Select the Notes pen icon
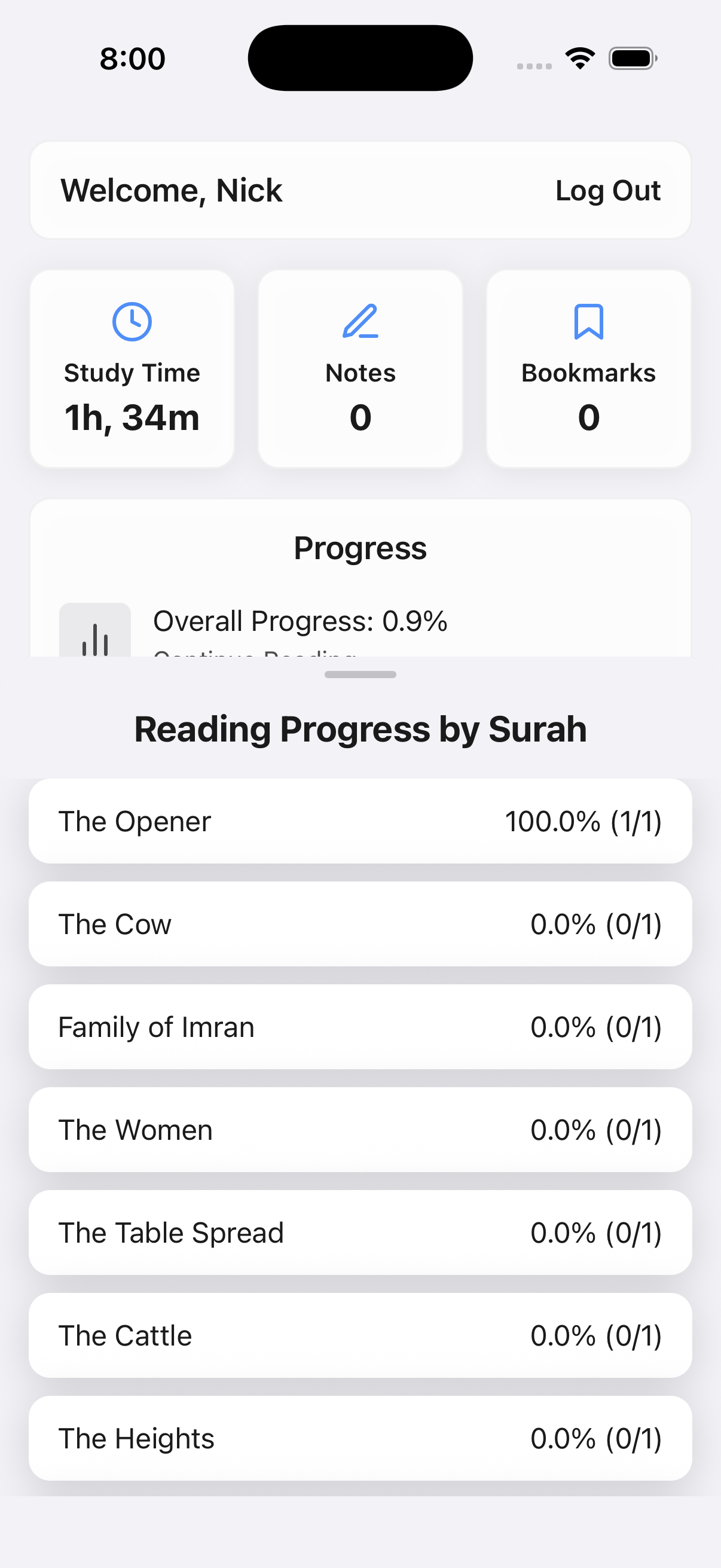This screenshot has height=1568, width=721. 360,321
